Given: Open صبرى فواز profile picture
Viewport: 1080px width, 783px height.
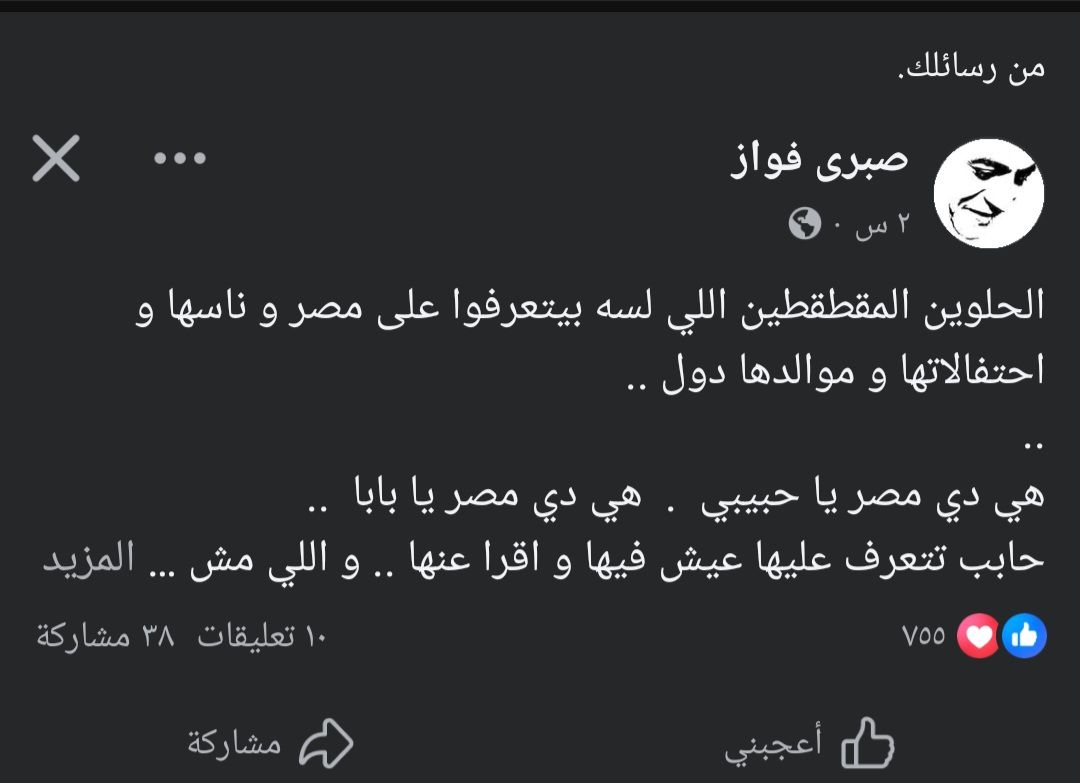Looking at the screenshot, I should [x=988, y=193].
